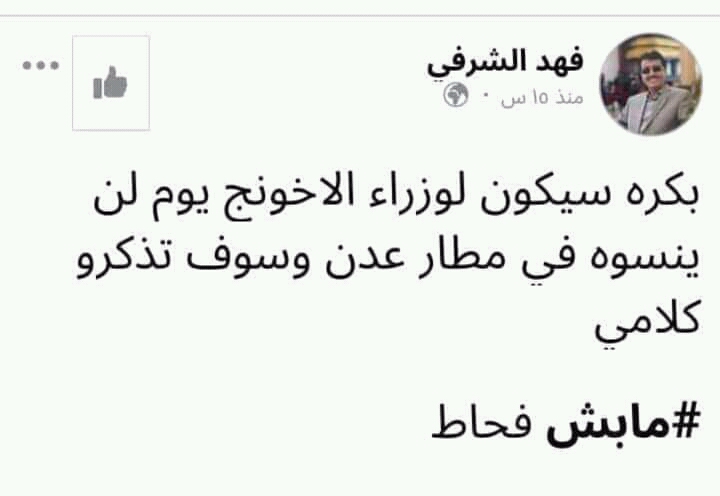Image resolution: width=720 pixels, height=496 pixels.
Task: Tap the thumbs-up like button
Action: 110,84
